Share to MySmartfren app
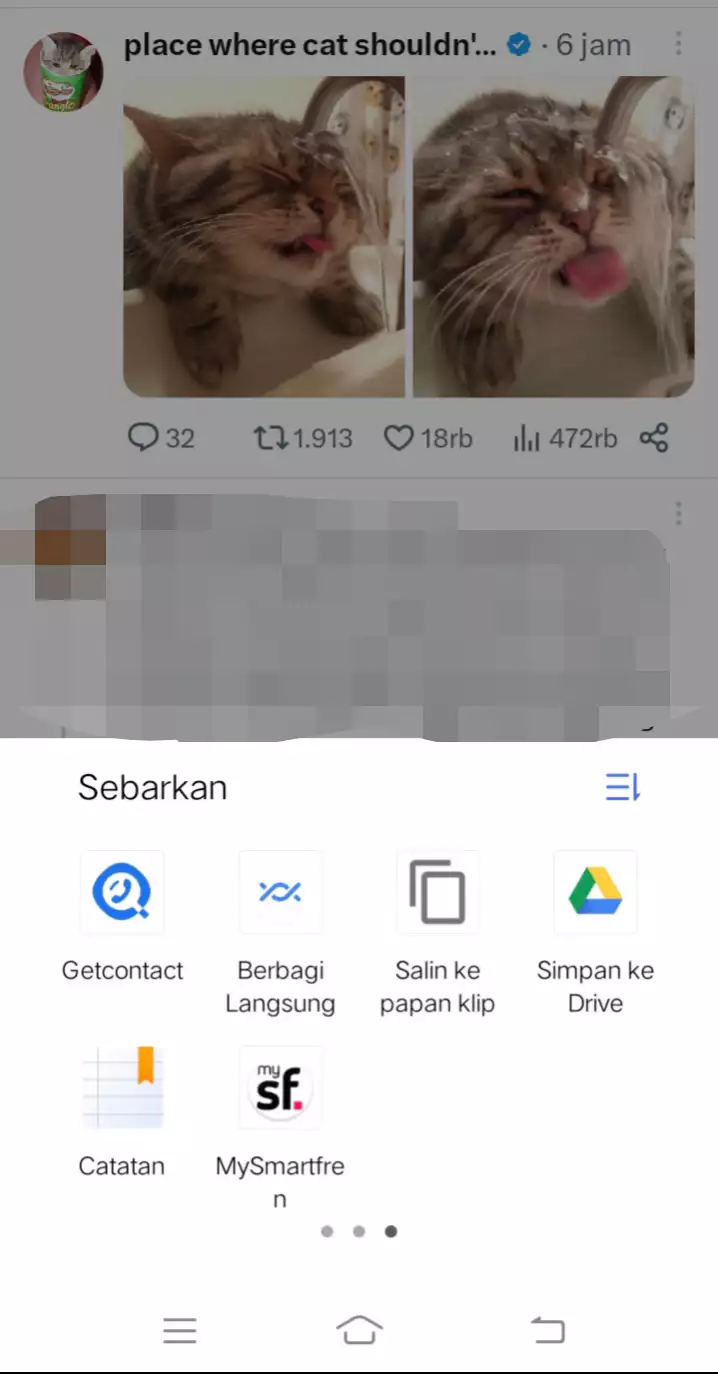 click(280, 1088)
